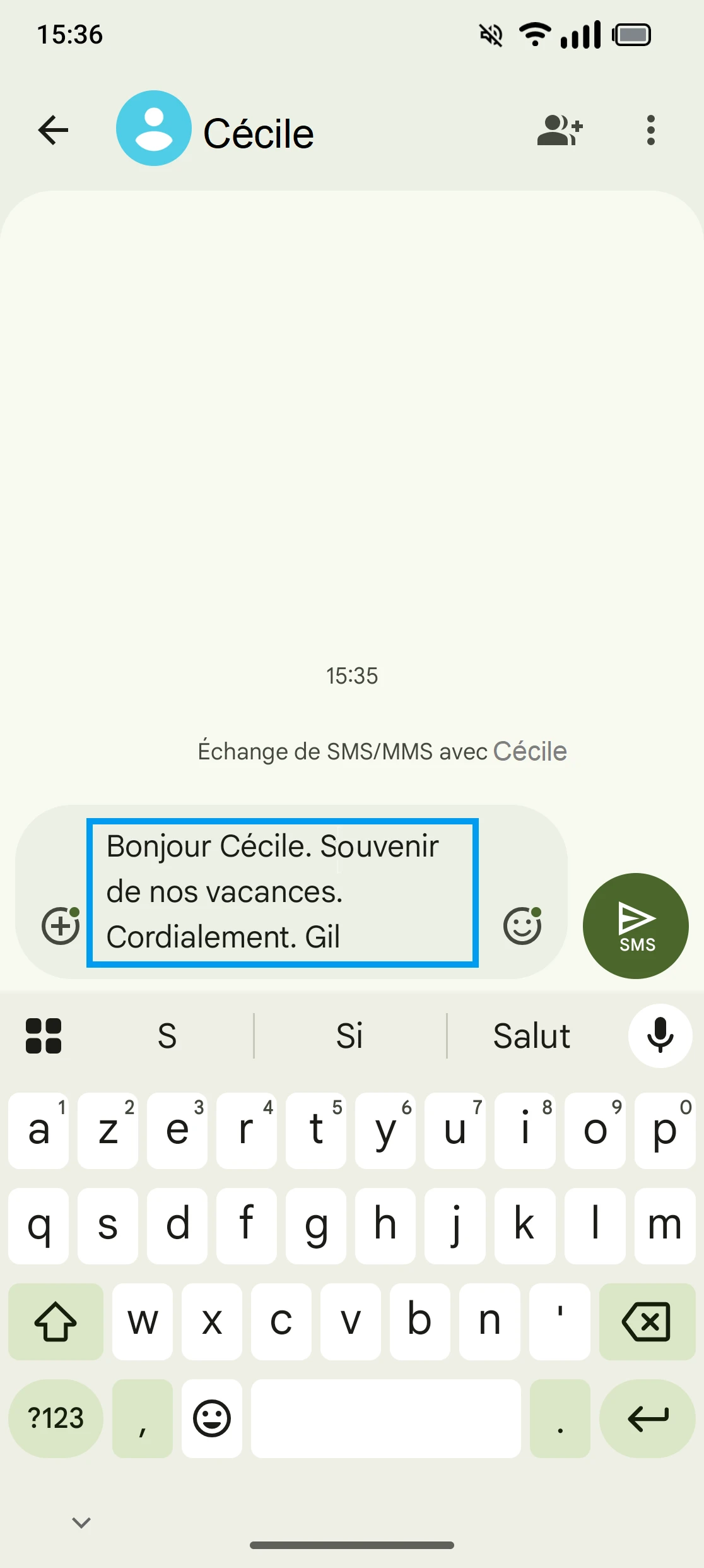Open the overflow menu
Image resolution: width=704 pixels, height=1568 pixels.
tap(650, 131)
